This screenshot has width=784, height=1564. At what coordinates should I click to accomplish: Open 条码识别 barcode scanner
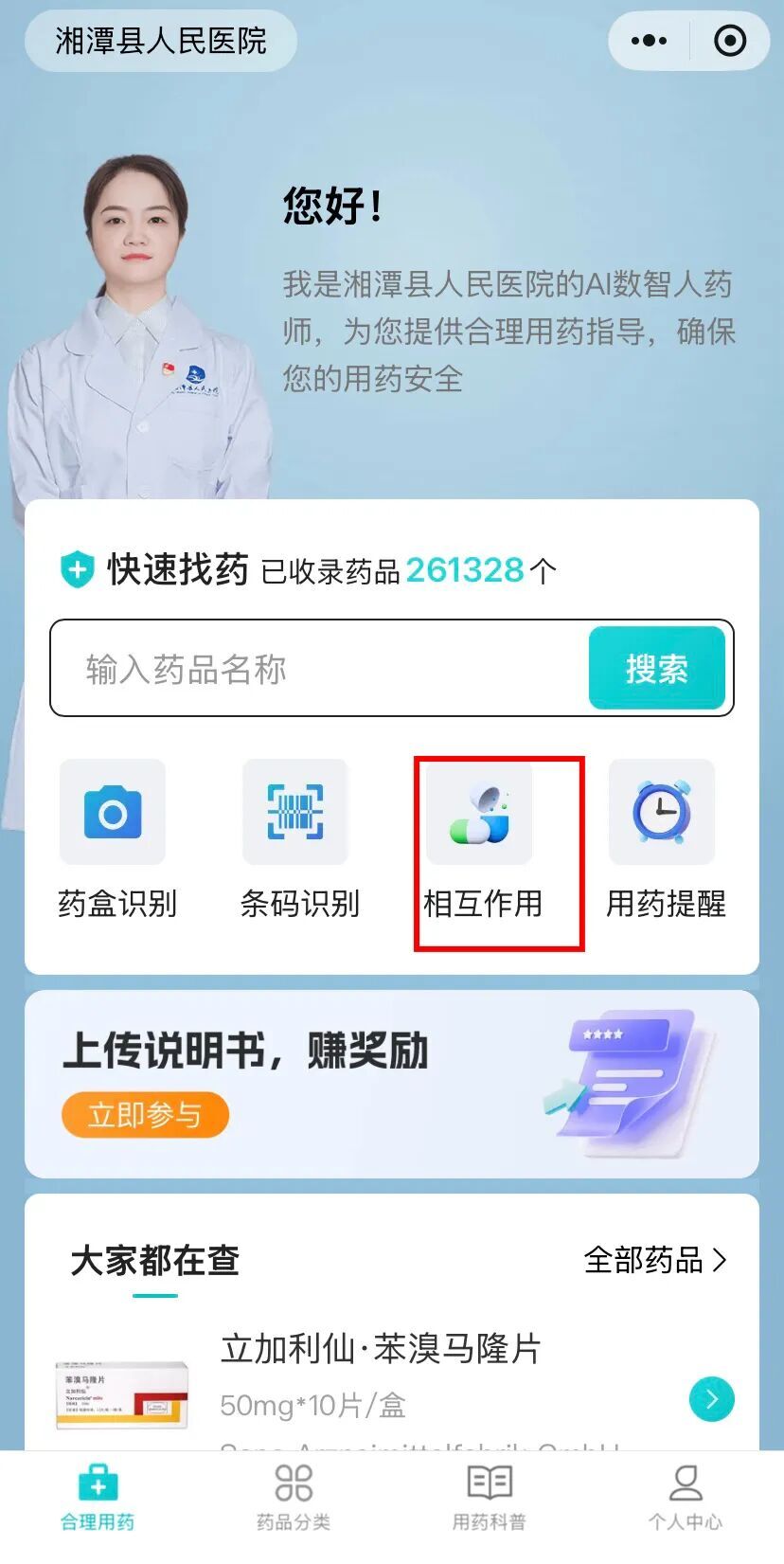tap(297, 838)
